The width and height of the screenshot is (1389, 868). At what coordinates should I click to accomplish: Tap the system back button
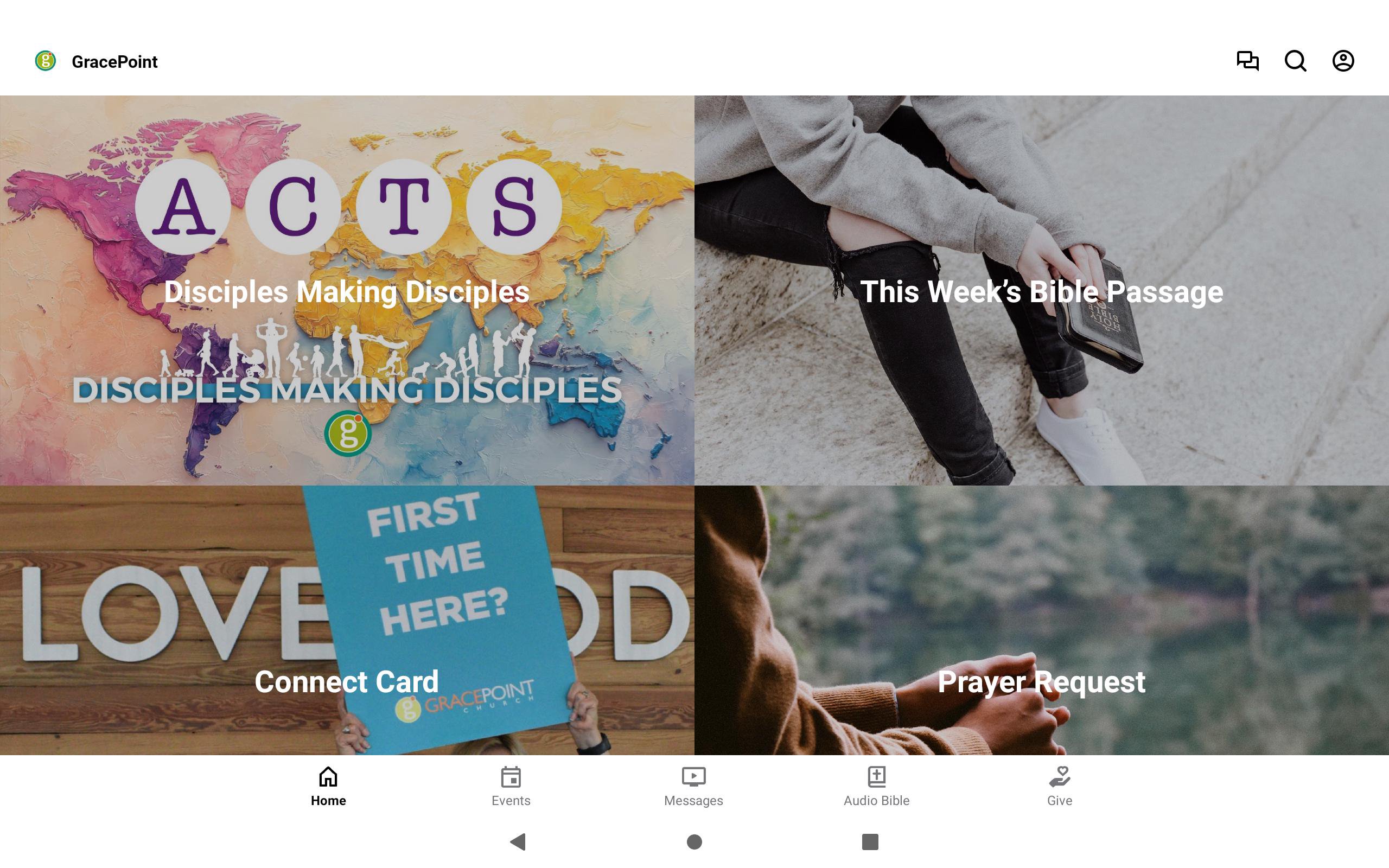tap(518, 842)
